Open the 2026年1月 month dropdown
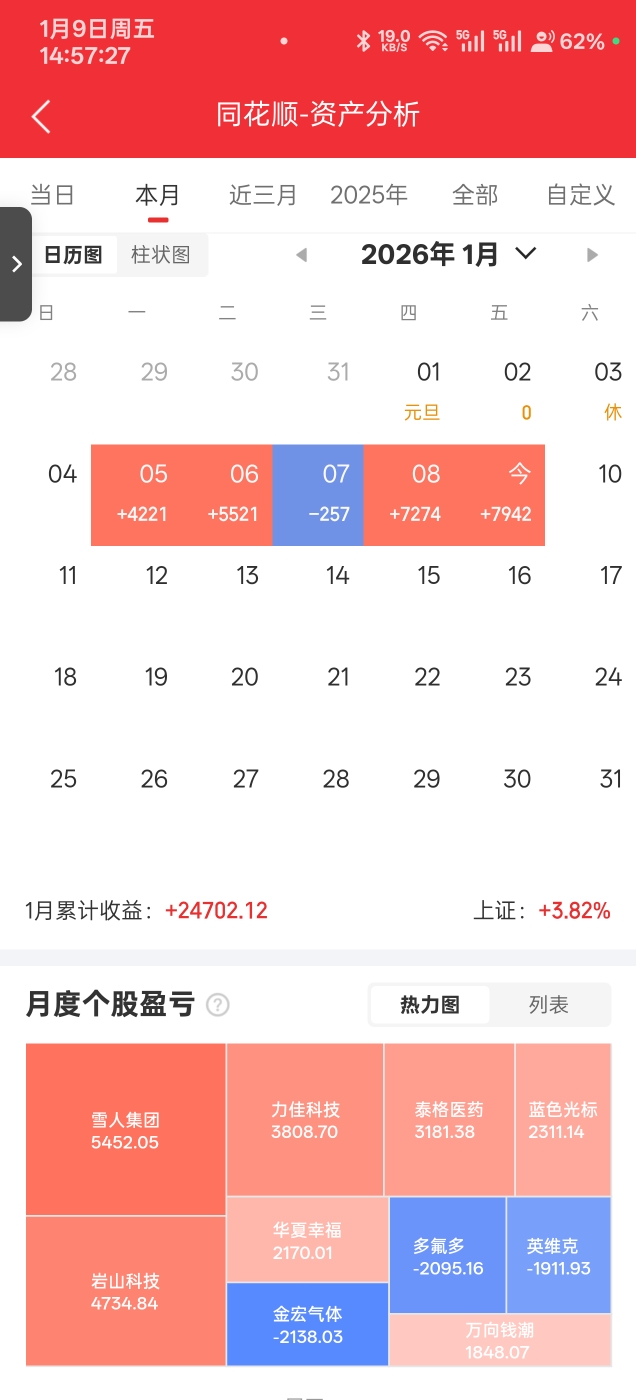Viewport: 636px width, 1400px height. tap(449, 255)
